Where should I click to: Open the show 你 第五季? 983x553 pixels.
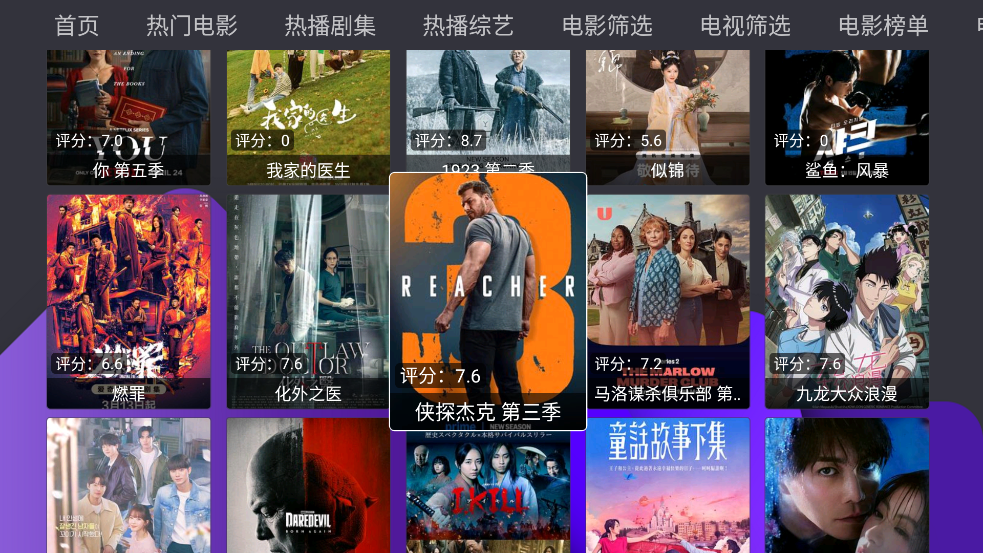click(128, 115)
